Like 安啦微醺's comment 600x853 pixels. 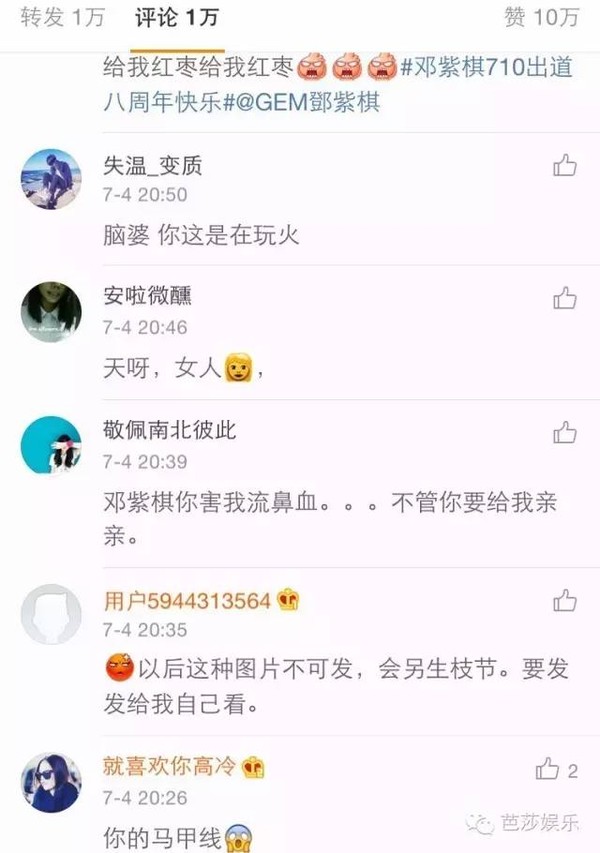point(565,297)
